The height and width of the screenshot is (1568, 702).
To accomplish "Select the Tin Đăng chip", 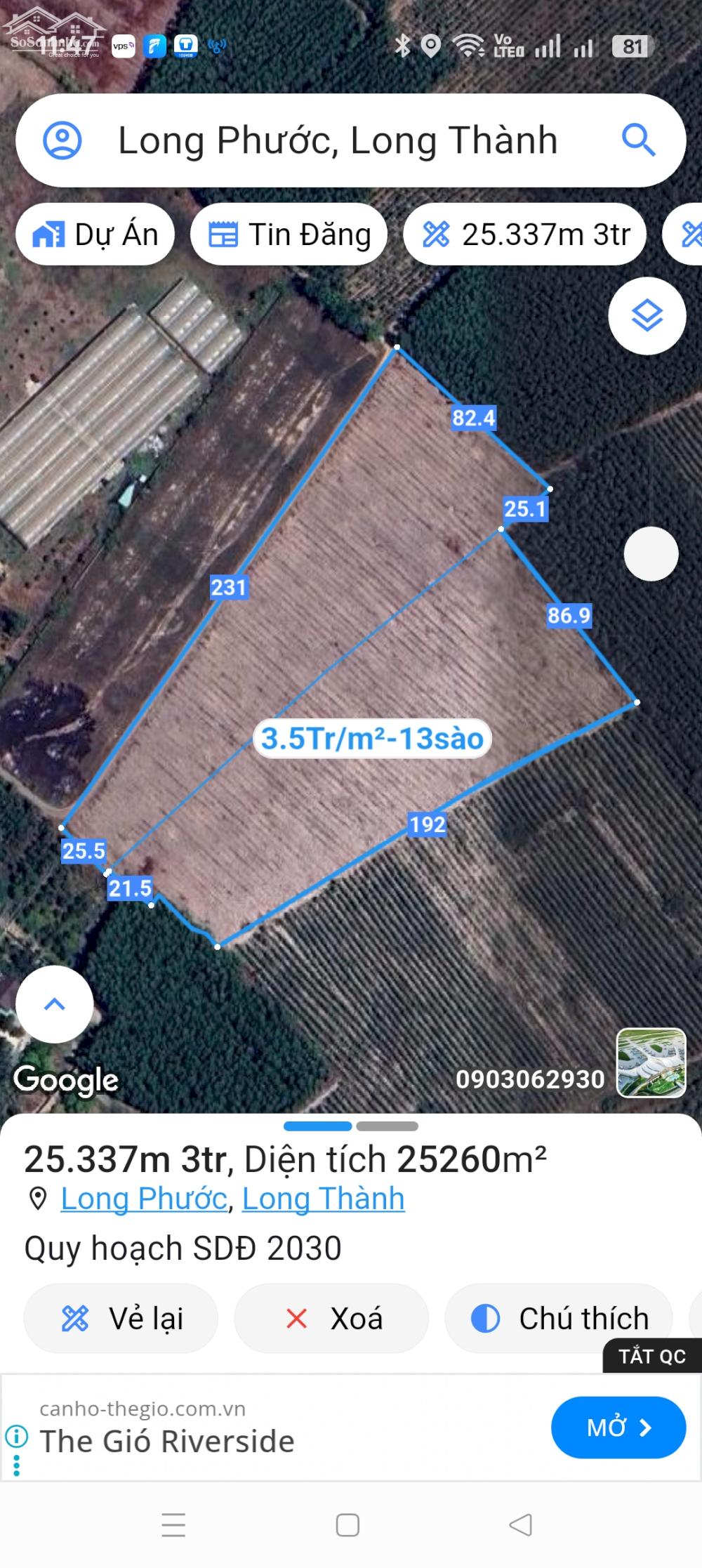I will 289,235.
